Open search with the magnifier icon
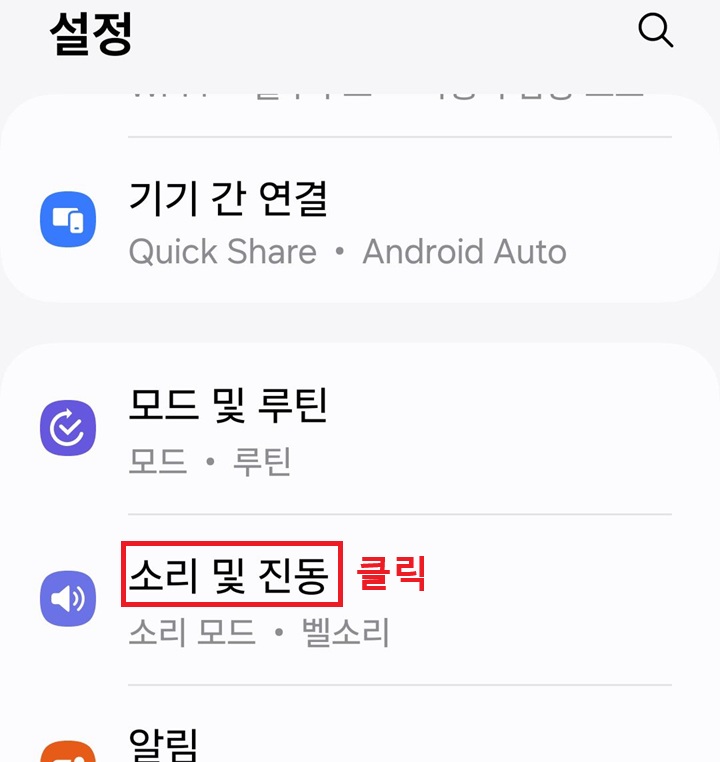The height and width of the screenshot is (762, 720). click(655, 31)
